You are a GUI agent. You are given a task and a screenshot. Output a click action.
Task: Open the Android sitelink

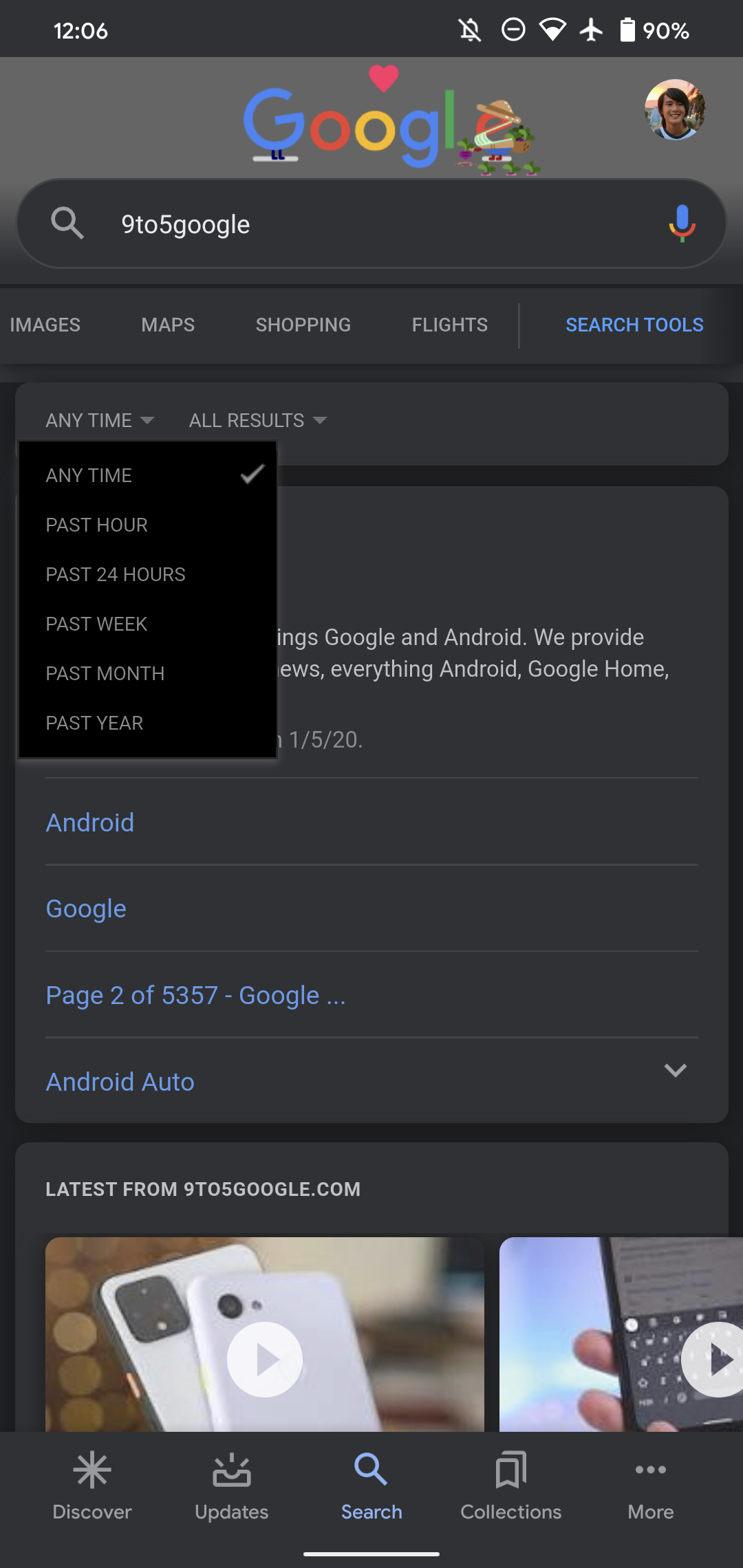point(90,823)
